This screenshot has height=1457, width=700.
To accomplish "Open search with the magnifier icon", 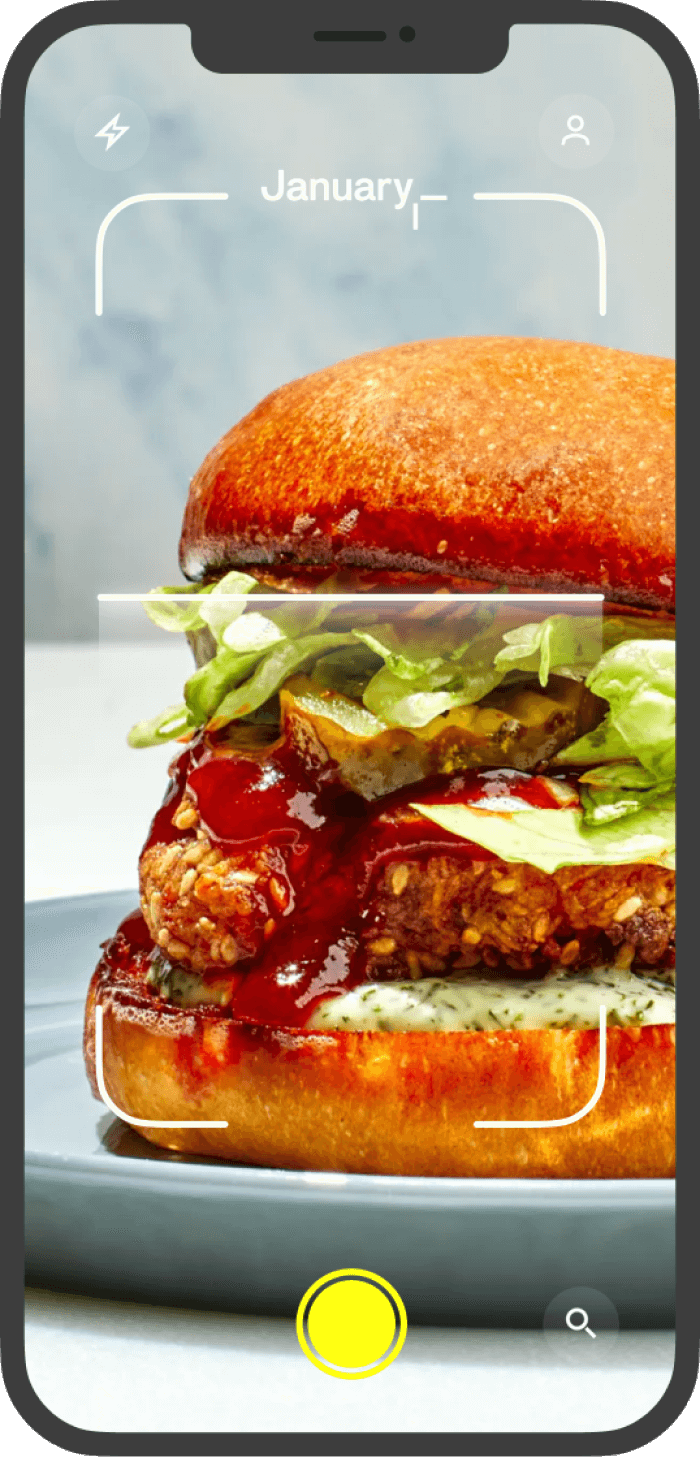I will (x=580, y=1323).
